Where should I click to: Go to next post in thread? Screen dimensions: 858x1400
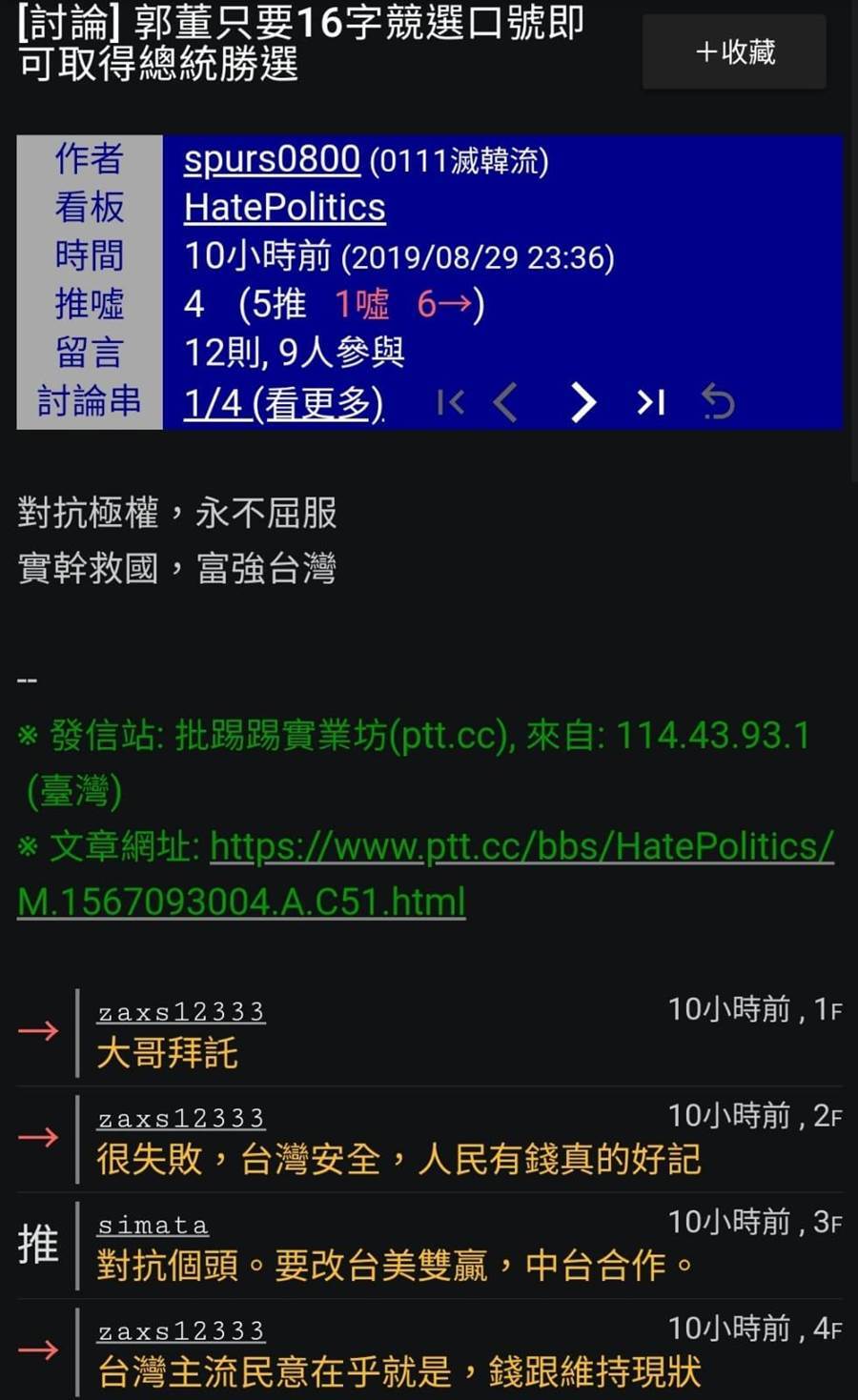coord(582,403)
